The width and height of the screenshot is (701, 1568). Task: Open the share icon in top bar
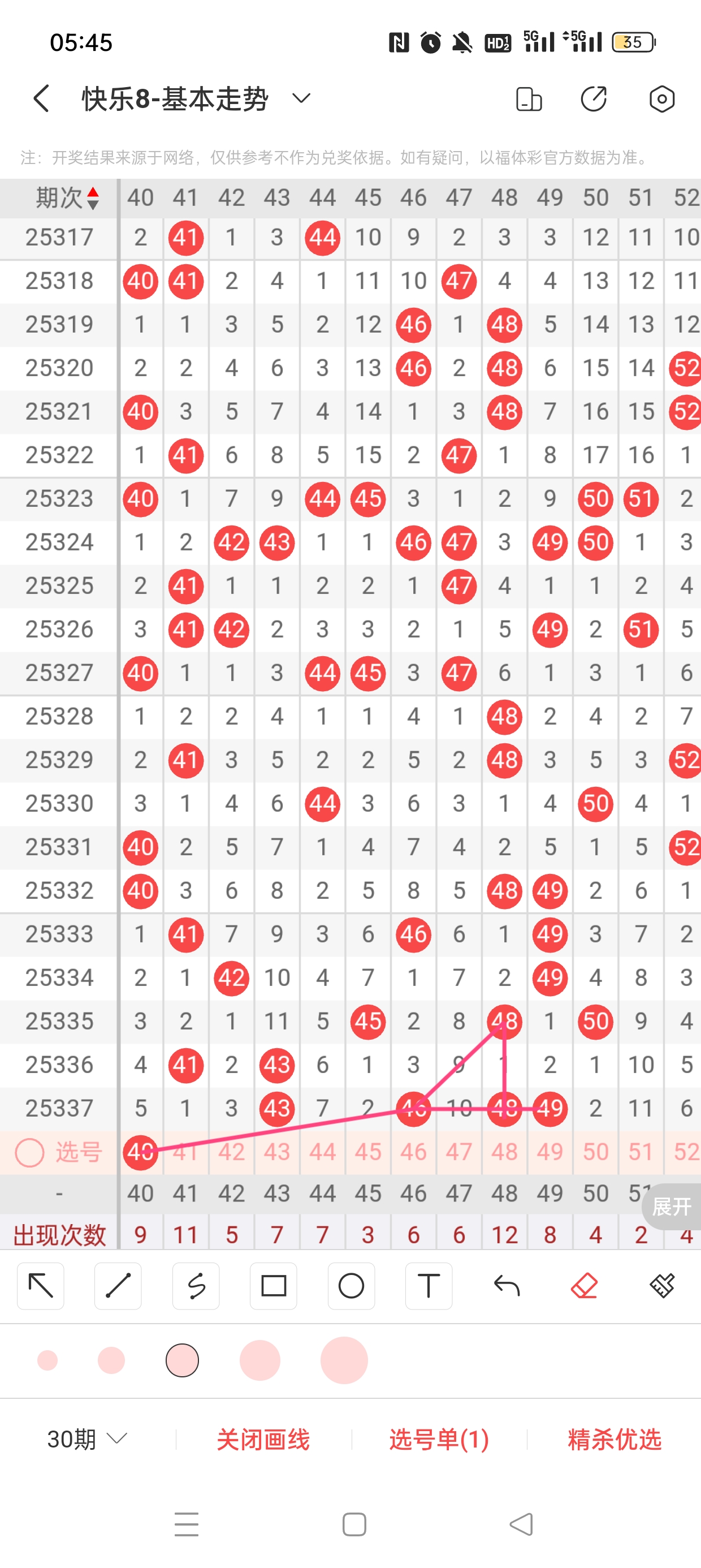tap(594, 98)
